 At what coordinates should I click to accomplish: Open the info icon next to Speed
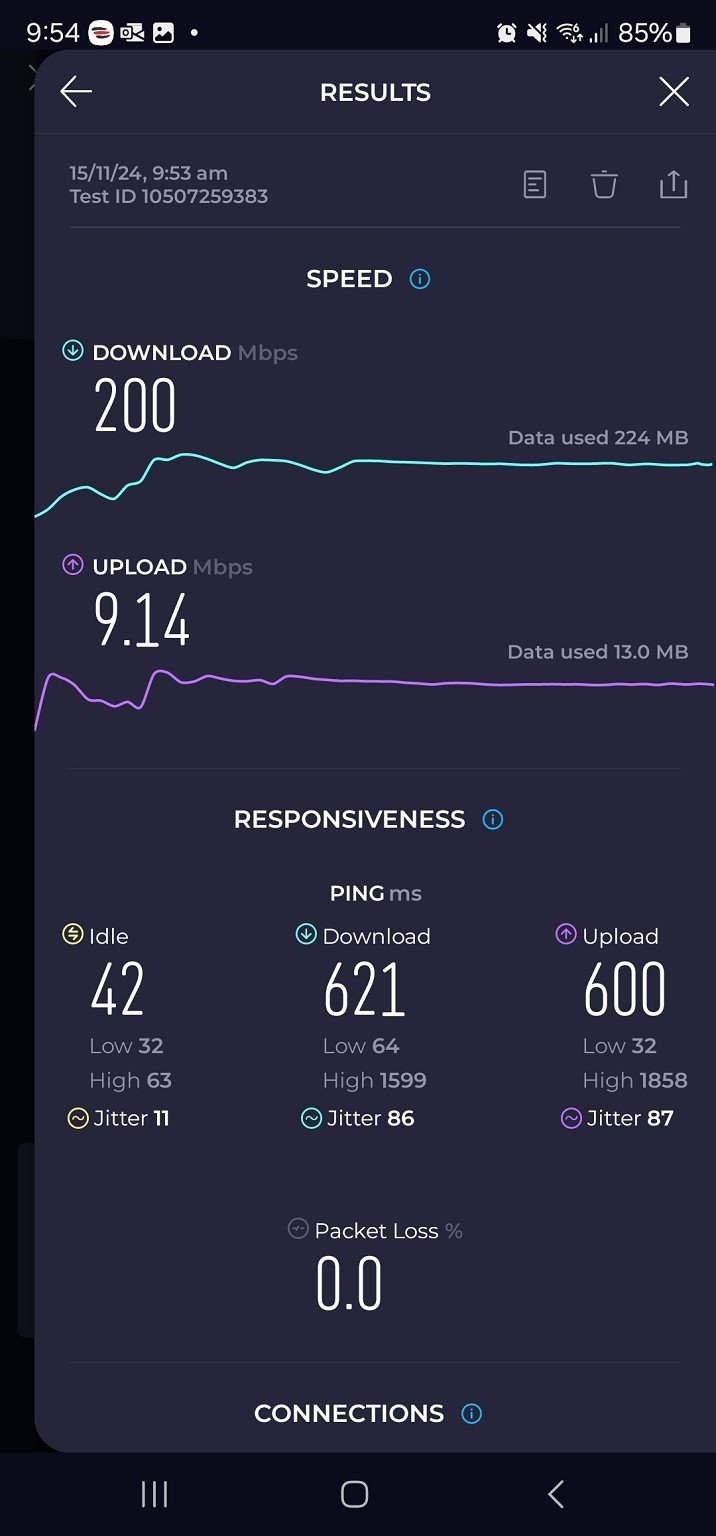420,279
